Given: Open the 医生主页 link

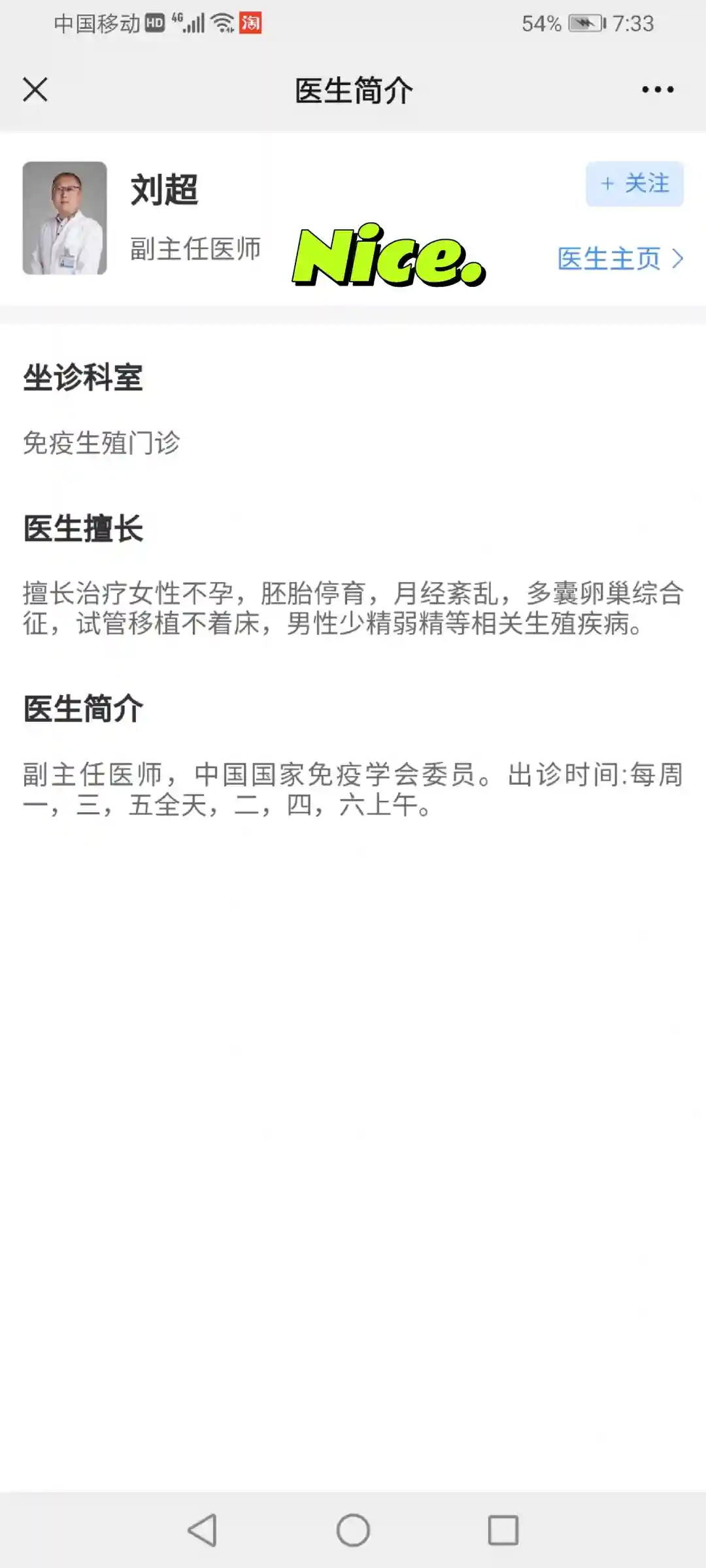Looking at the screenshot, I should coord(620,259).
